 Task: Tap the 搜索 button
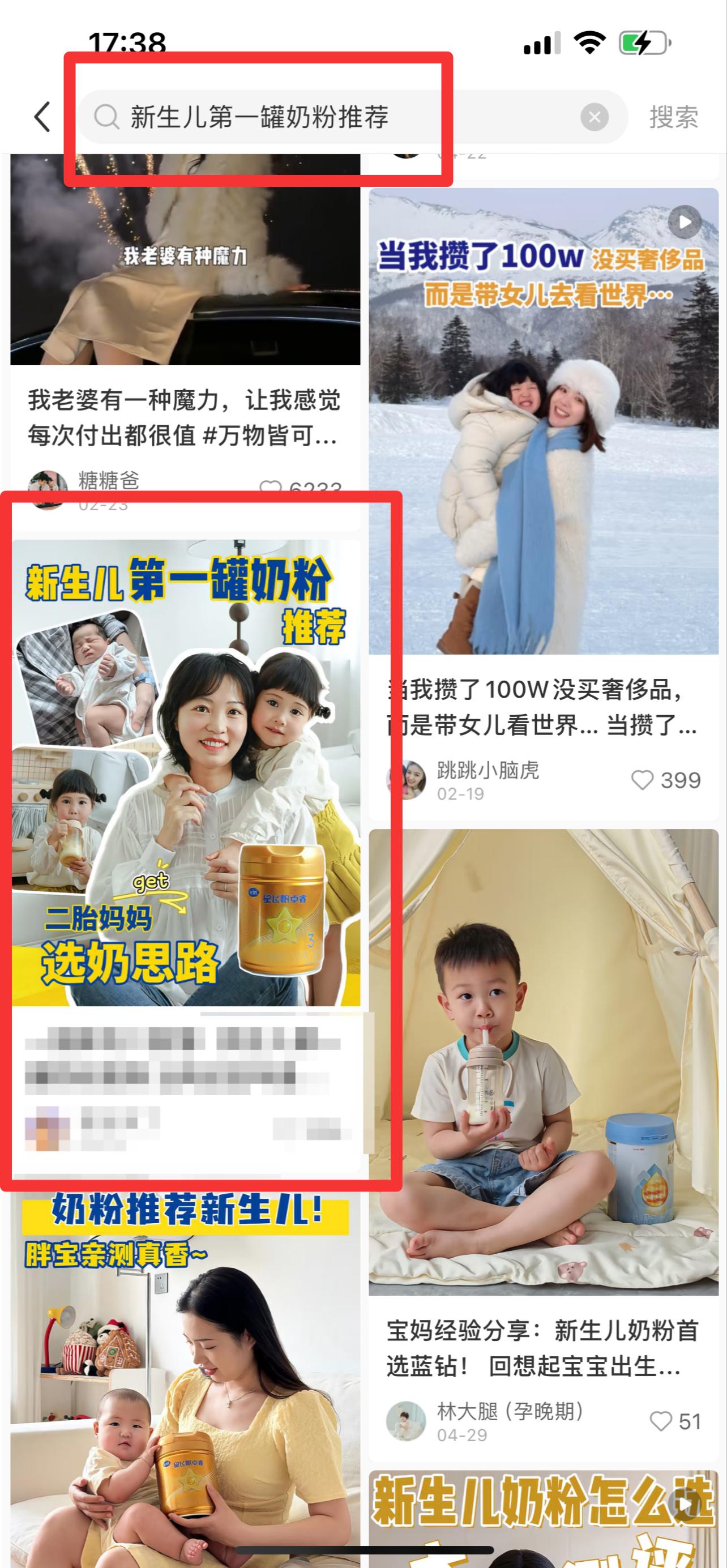pos(673,117)
